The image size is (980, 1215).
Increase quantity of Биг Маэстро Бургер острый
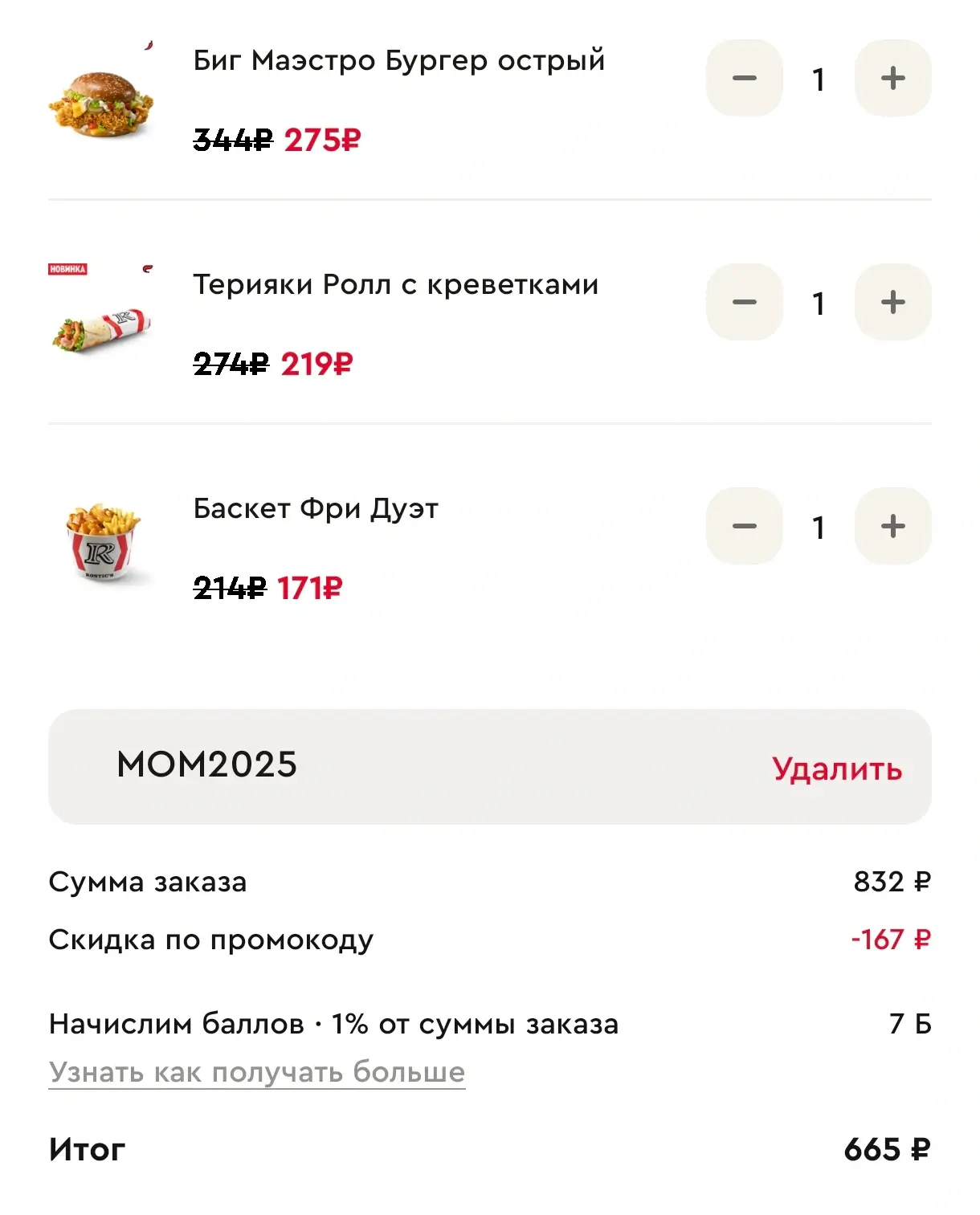[x=892, y=79]
